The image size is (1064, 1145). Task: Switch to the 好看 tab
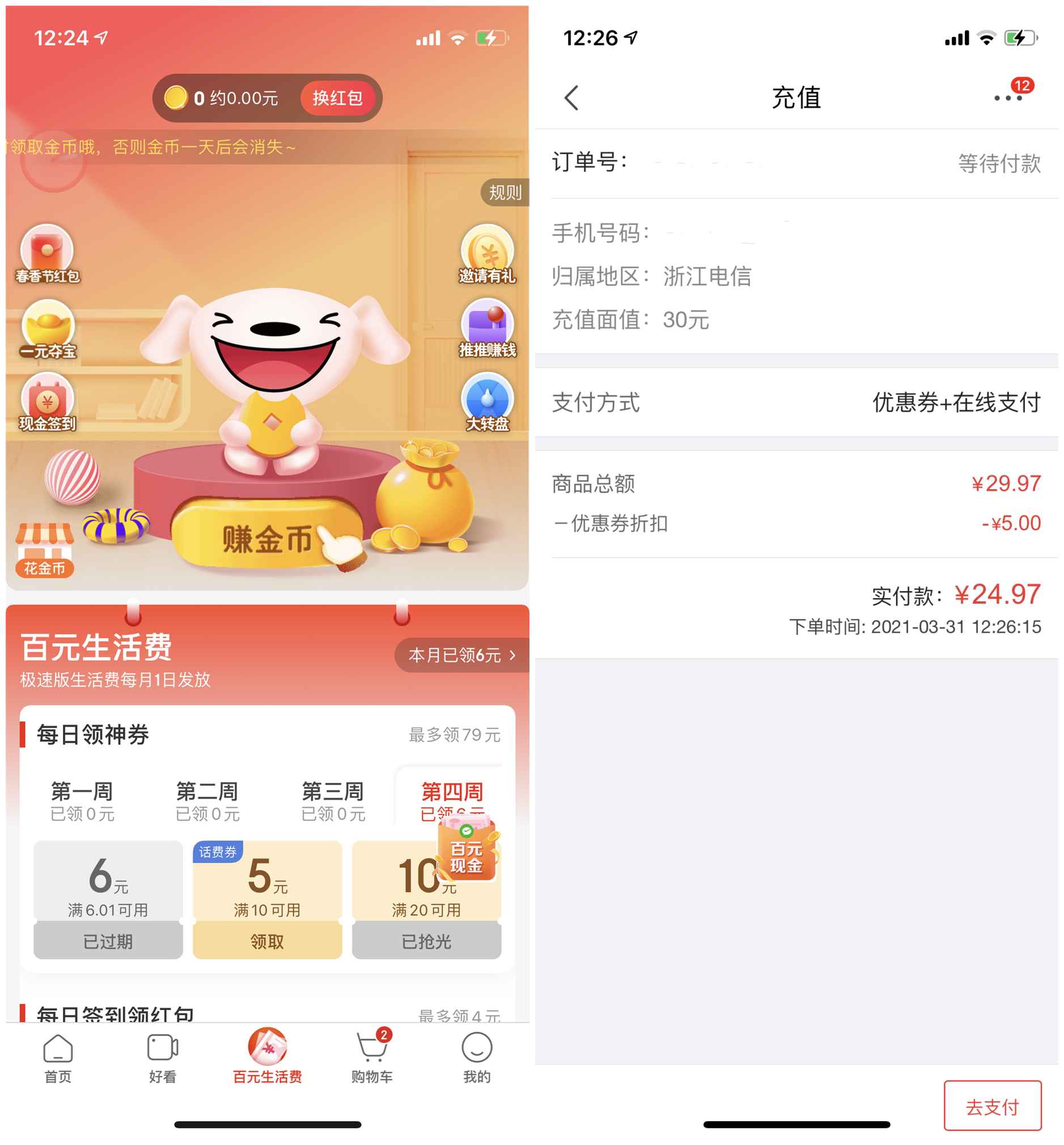click(163, 1058)
